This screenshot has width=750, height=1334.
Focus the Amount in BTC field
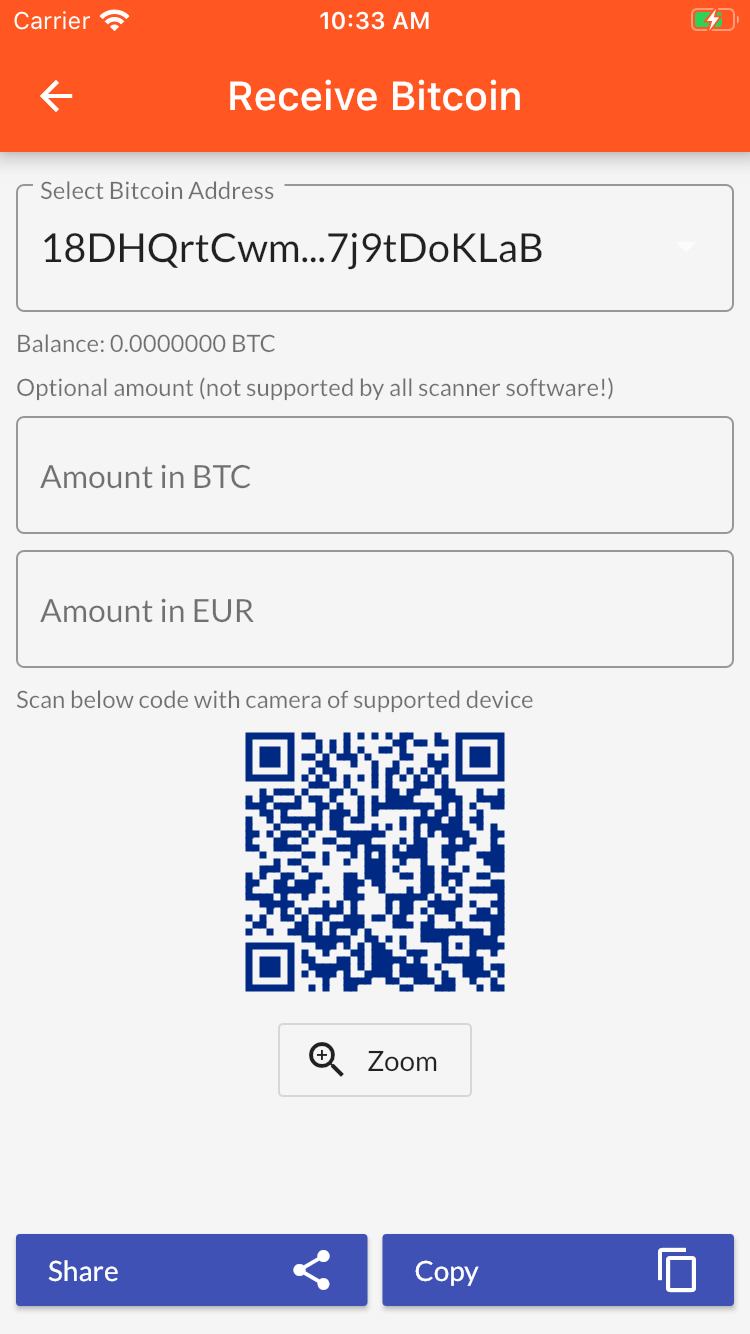pos(375,476)
